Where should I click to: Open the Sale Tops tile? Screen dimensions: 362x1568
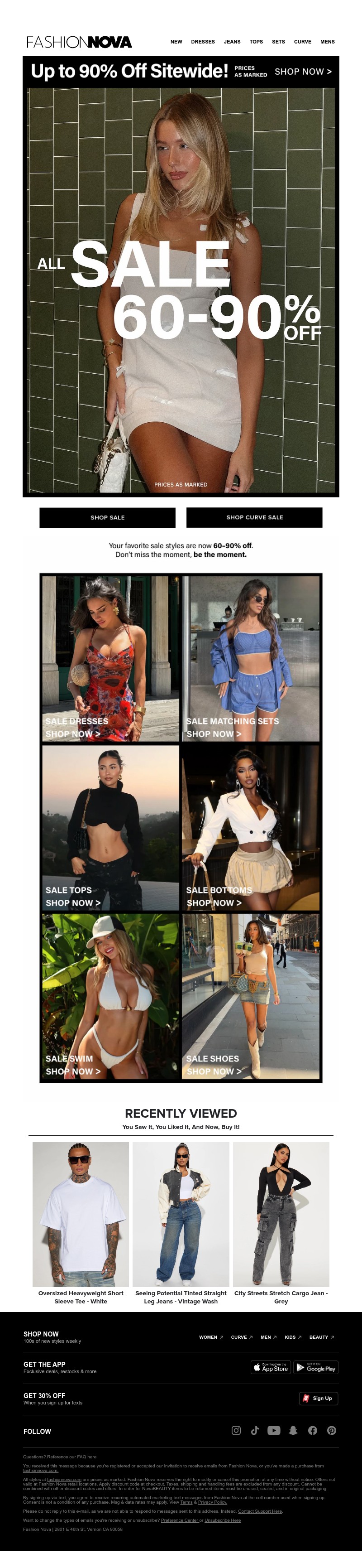coord(111,828)
